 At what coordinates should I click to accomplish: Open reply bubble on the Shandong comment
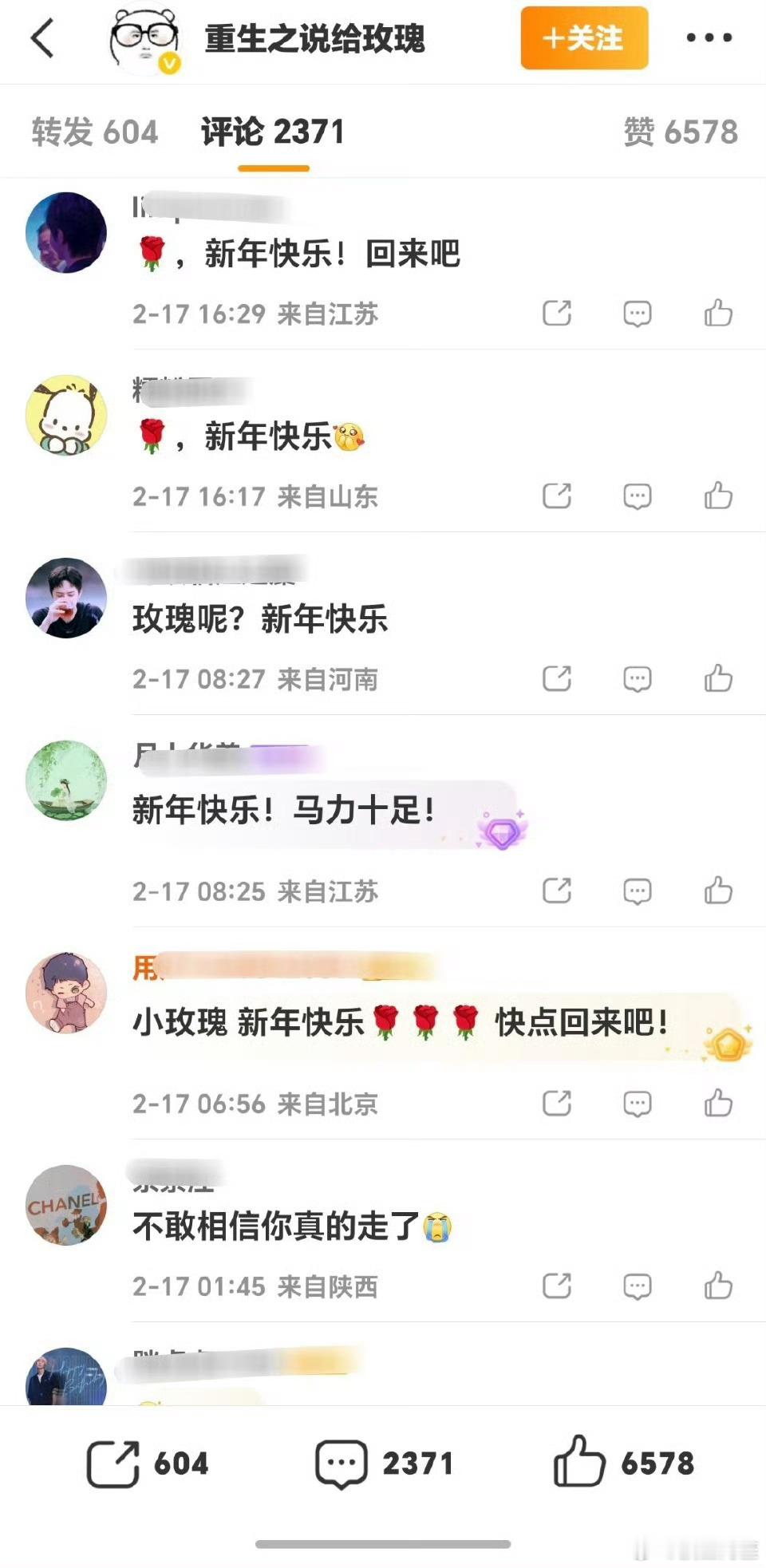(637, 496)
